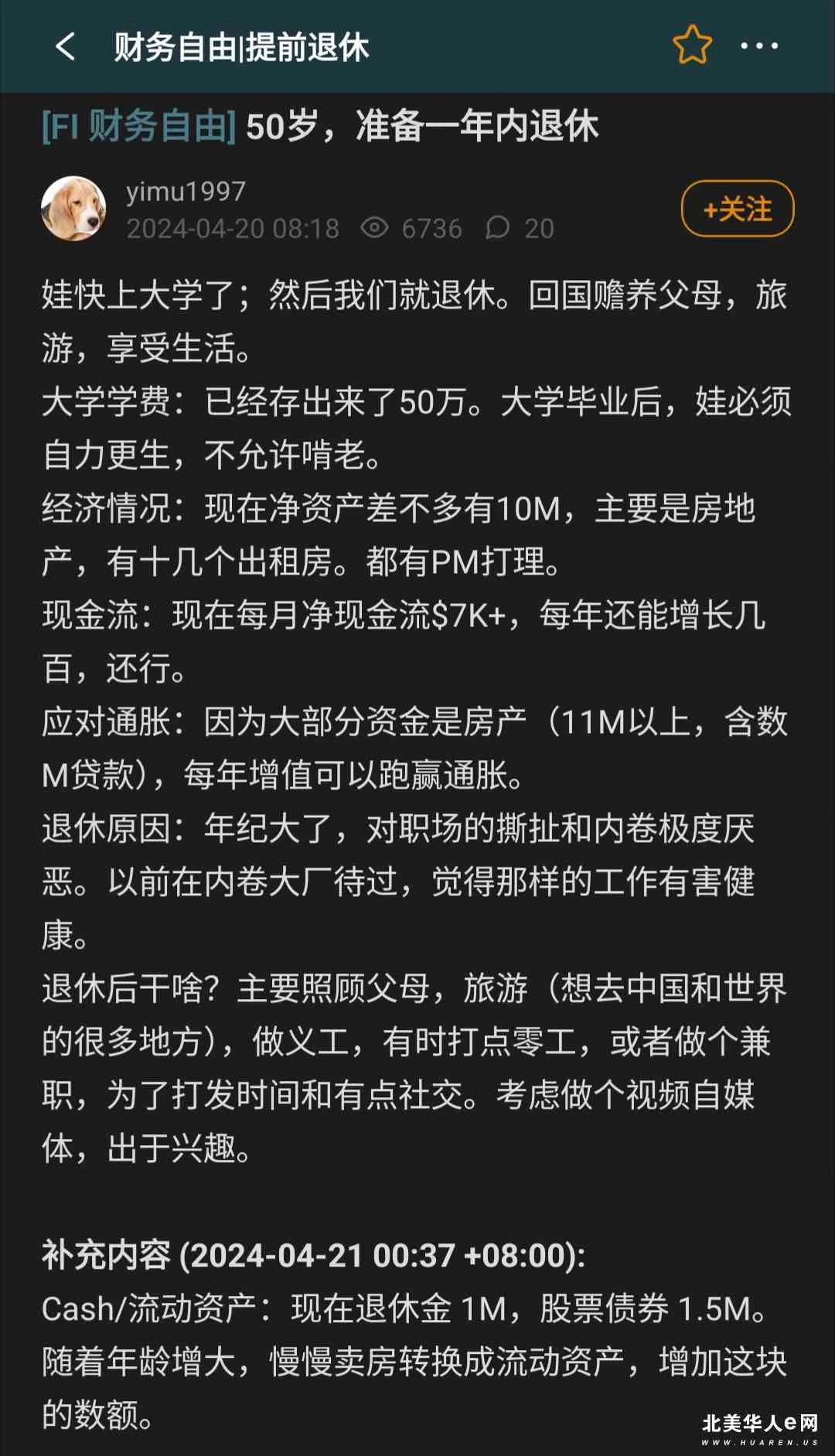Go back using the header arrow
The height and width of the screenshot is (1456, 835).
pos(65,46)
